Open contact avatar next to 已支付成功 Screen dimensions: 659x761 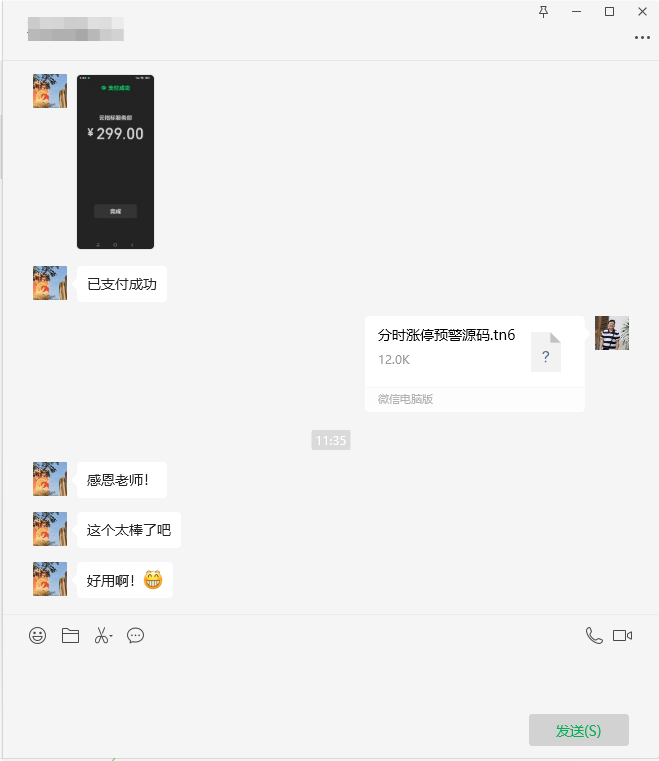pyautogui.click(x=50, y=283)
